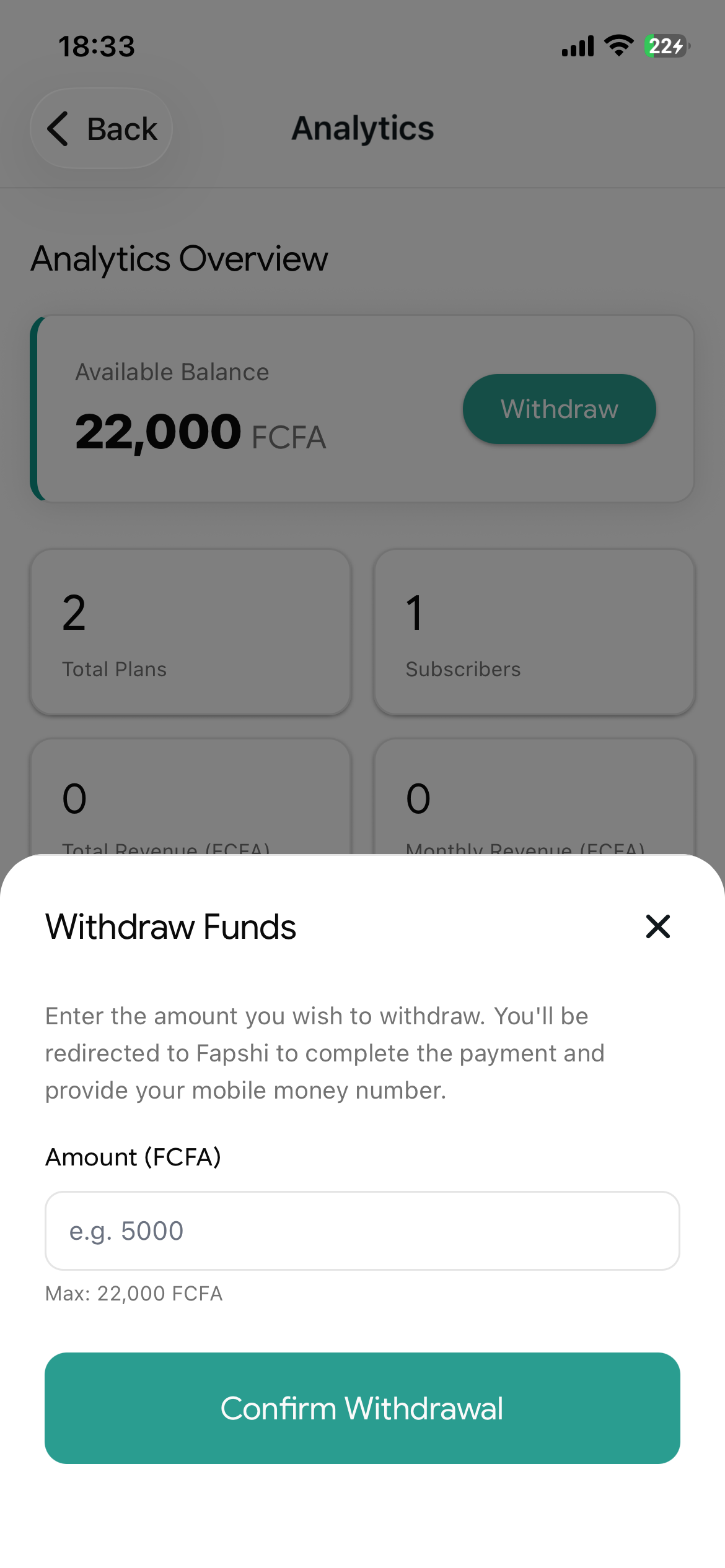725x1568 pixels.
Task: Tap the Back chevron icon
Action: point(57,129)
